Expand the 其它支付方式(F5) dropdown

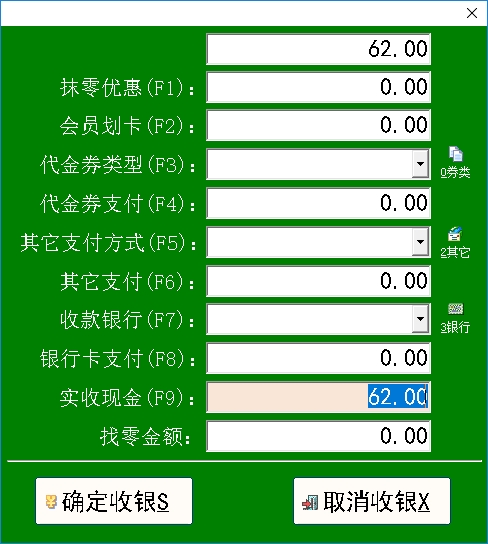click(420, 242)
